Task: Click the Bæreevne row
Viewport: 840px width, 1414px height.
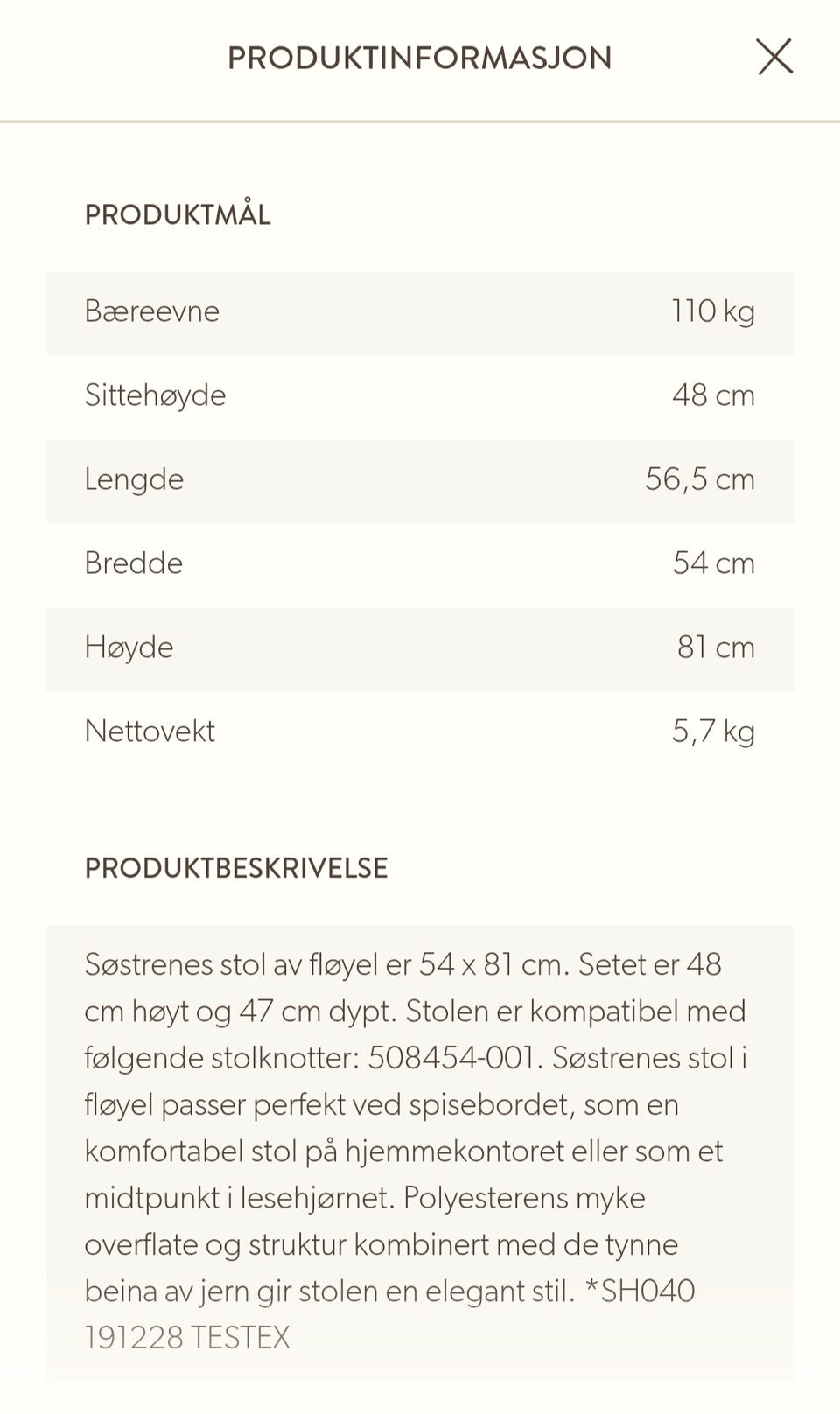Action: pyautogui.click(x=420, y=311)
